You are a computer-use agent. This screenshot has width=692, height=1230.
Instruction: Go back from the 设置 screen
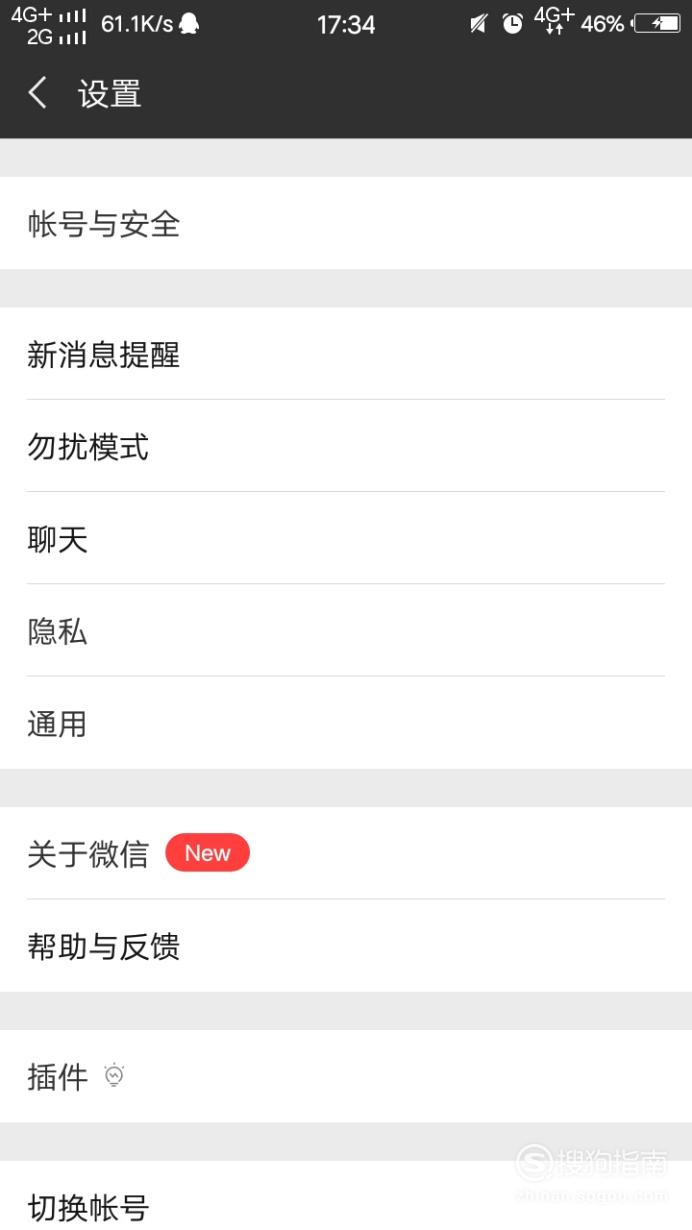[x=38, y=94]
